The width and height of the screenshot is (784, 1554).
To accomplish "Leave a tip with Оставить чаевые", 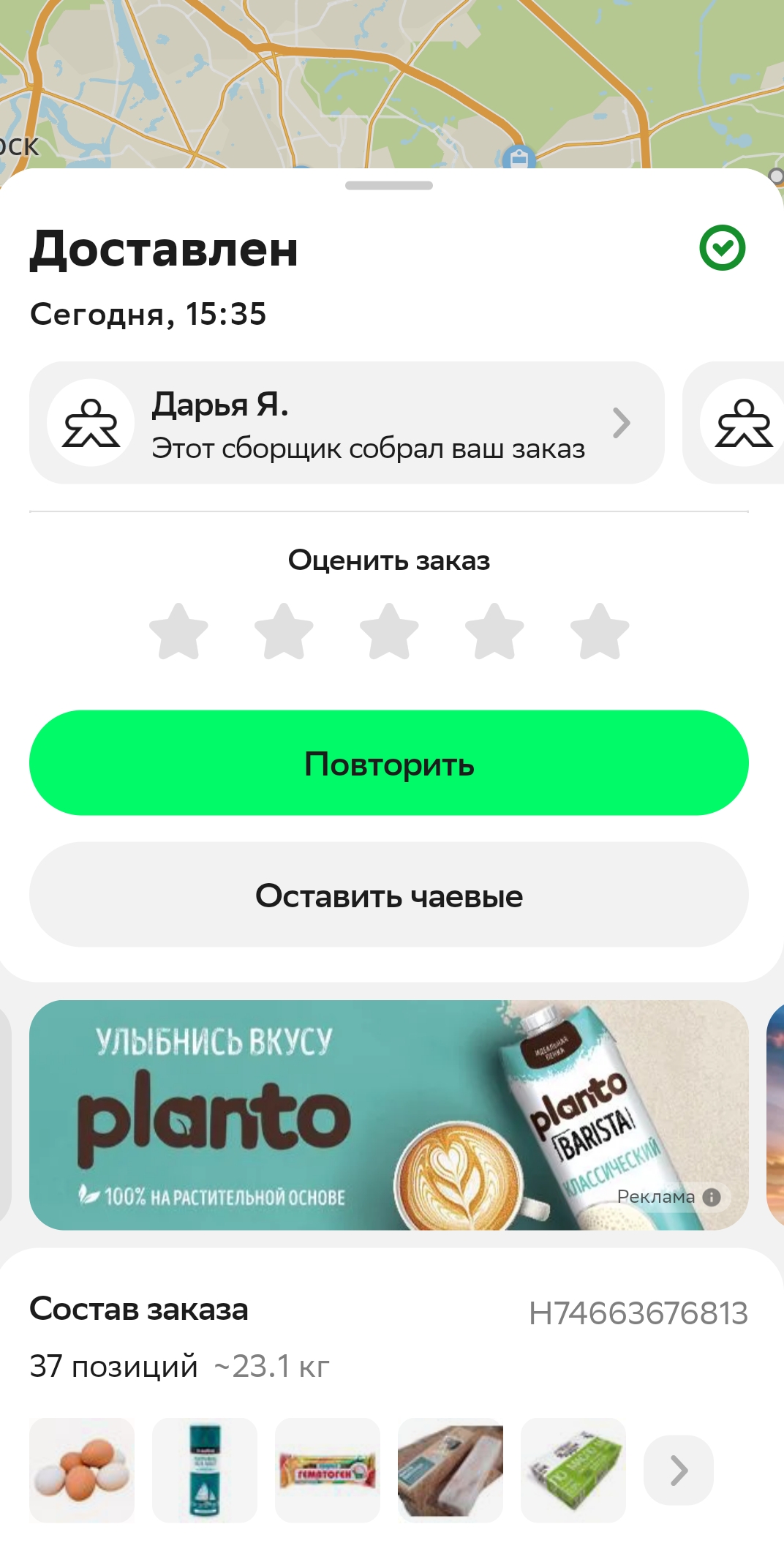I will (x=389, y=895).
